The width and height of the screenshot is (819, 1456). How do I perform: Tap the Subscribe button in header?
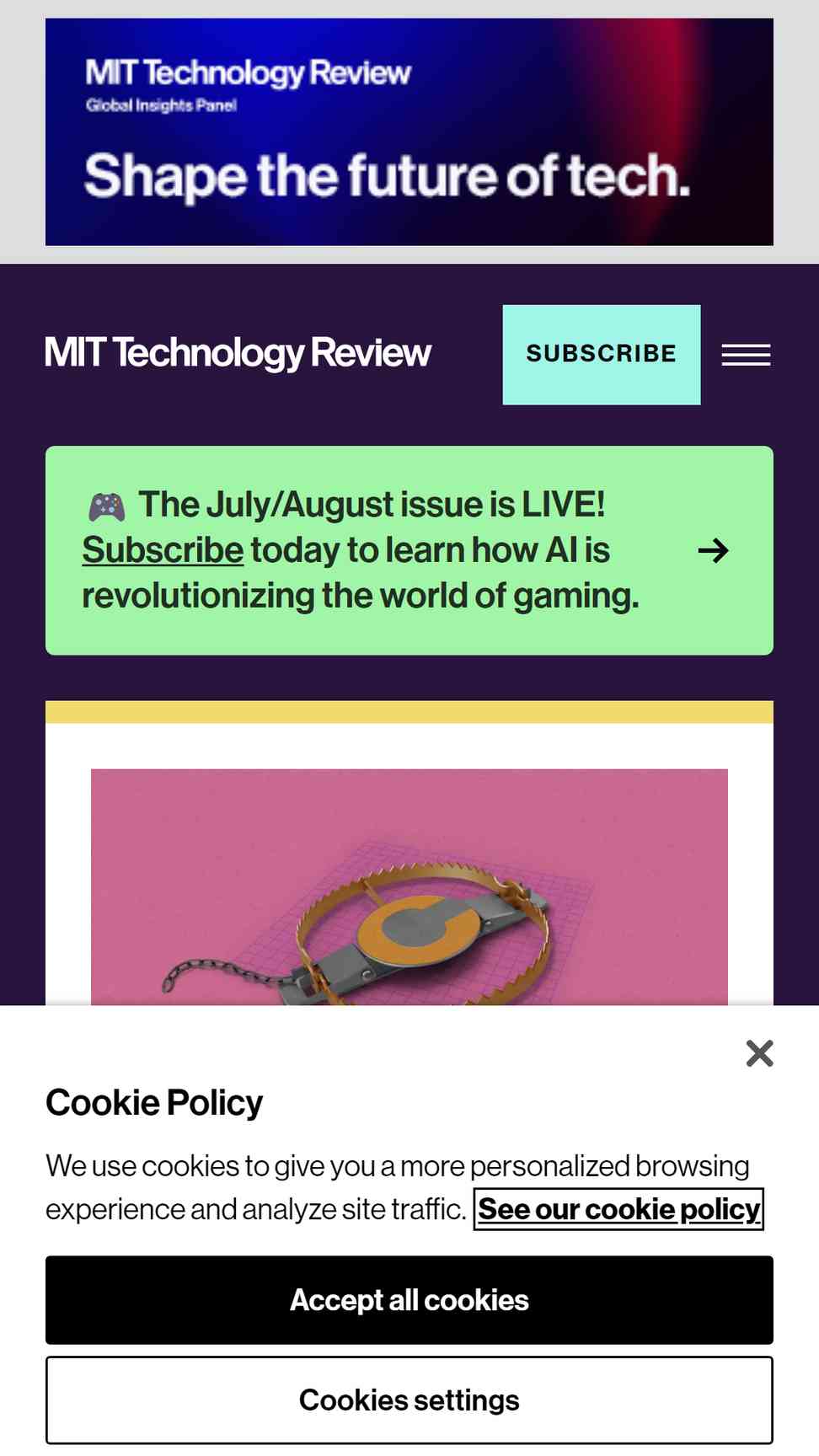[x=601, y=355]
